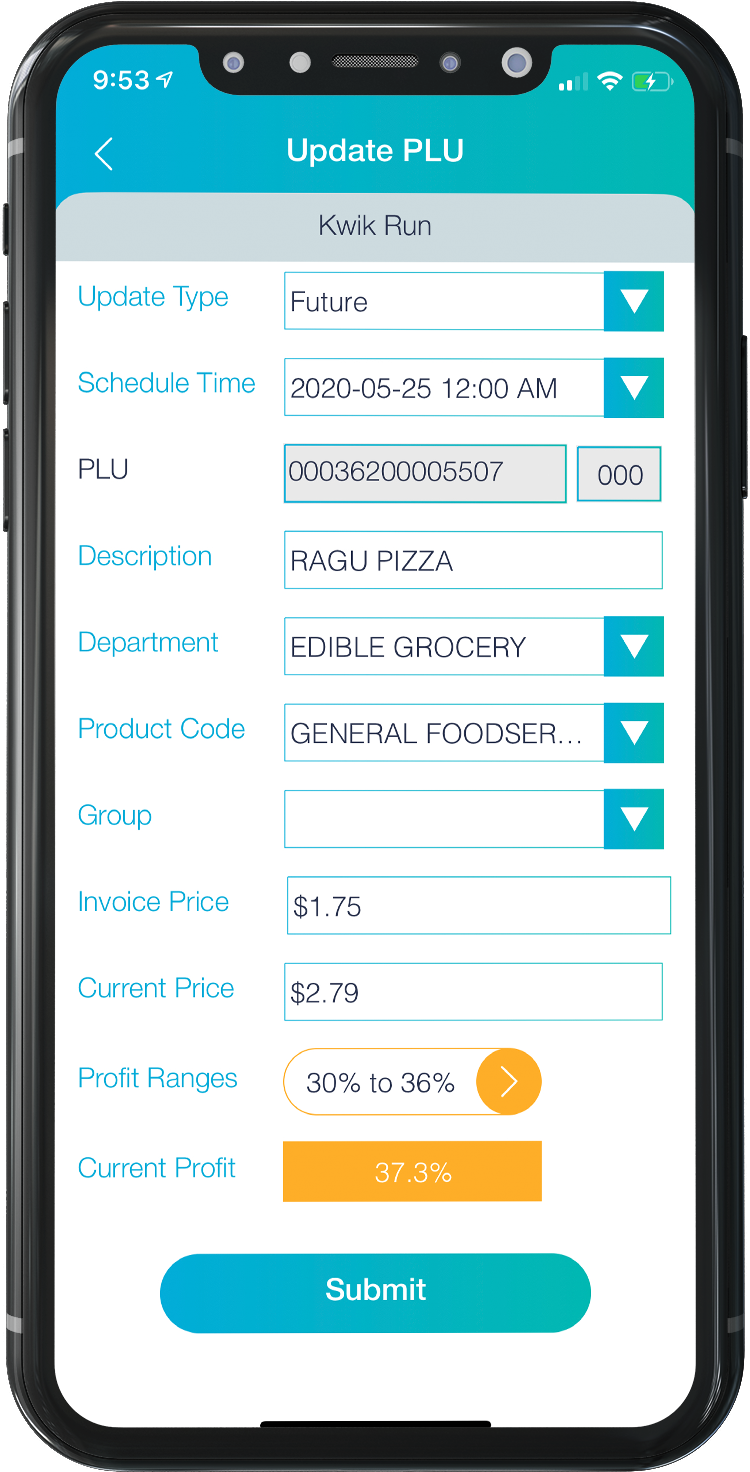Edit the Invoice Price field

pyautogui.click(x=478, y=906)
